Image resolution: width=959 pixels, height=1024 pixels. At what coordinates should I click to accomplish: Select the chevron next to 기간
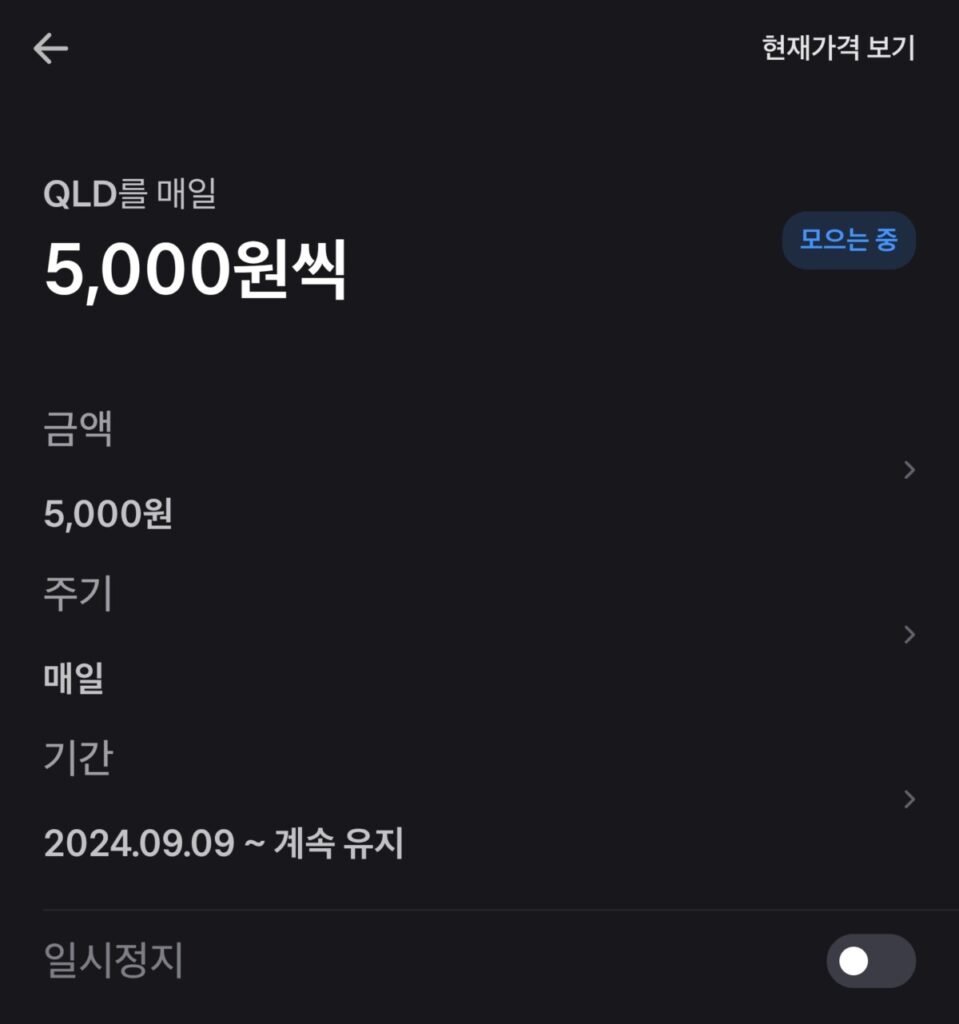(x=909, y=799)
